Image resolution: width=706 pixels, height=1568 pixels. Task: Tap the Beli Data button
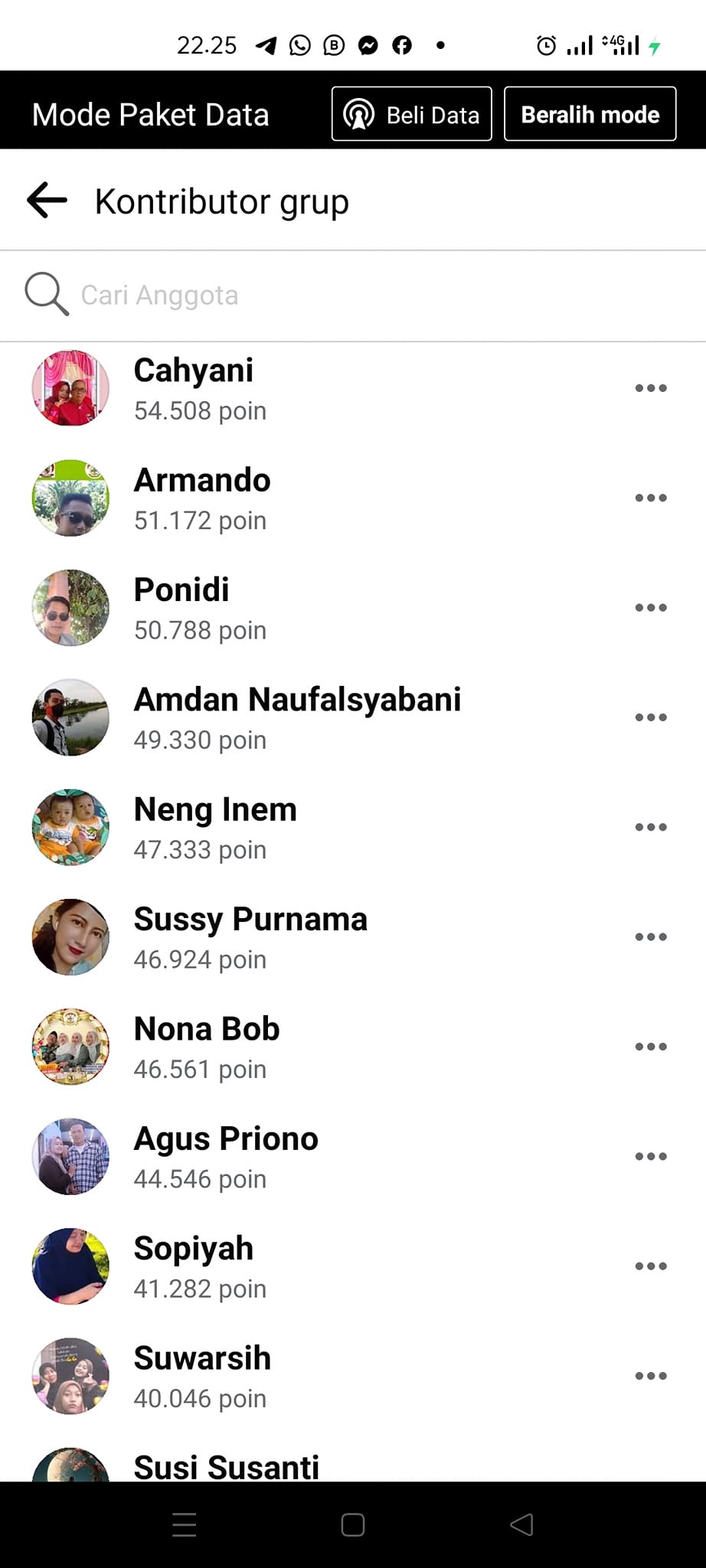point(411,115)
